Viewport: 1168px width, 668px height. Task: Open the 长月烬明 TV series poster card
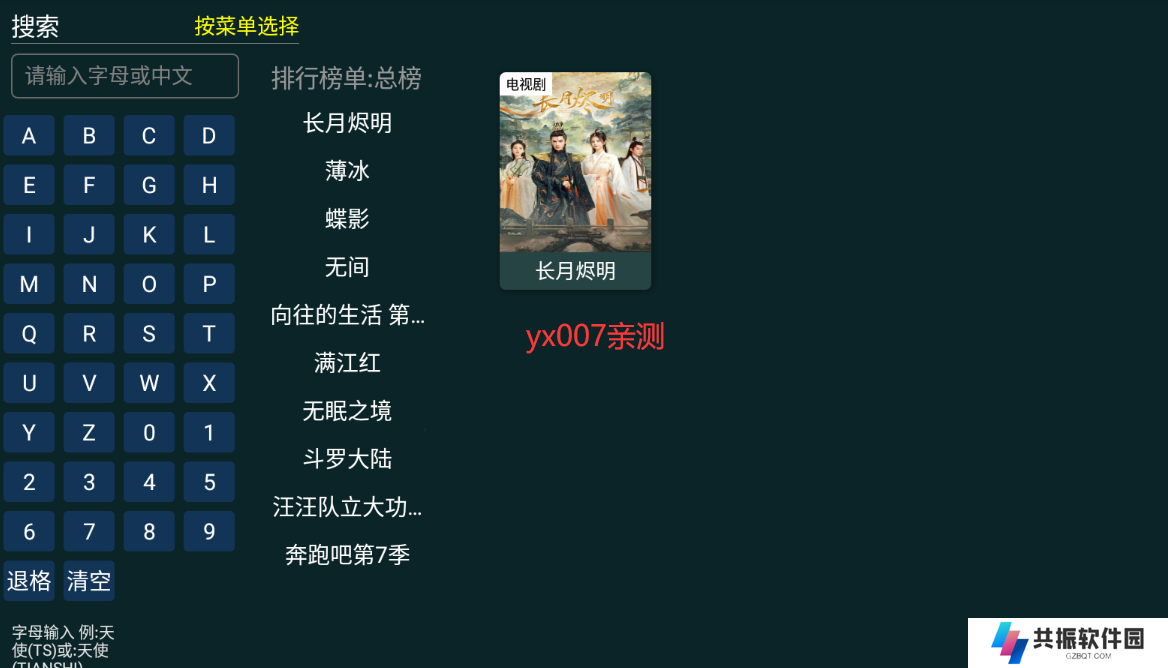(575, 180)
